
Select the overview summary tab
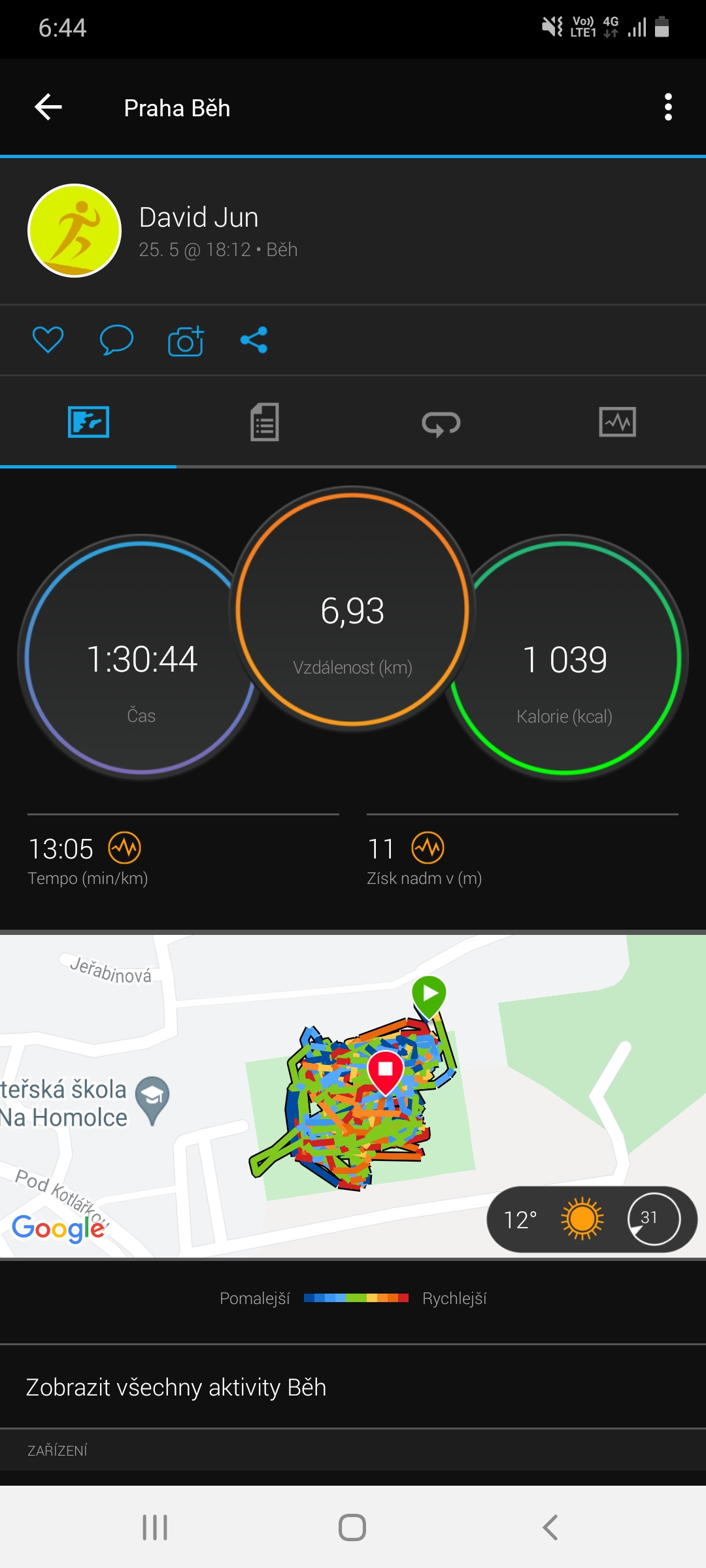click(88, 422)
